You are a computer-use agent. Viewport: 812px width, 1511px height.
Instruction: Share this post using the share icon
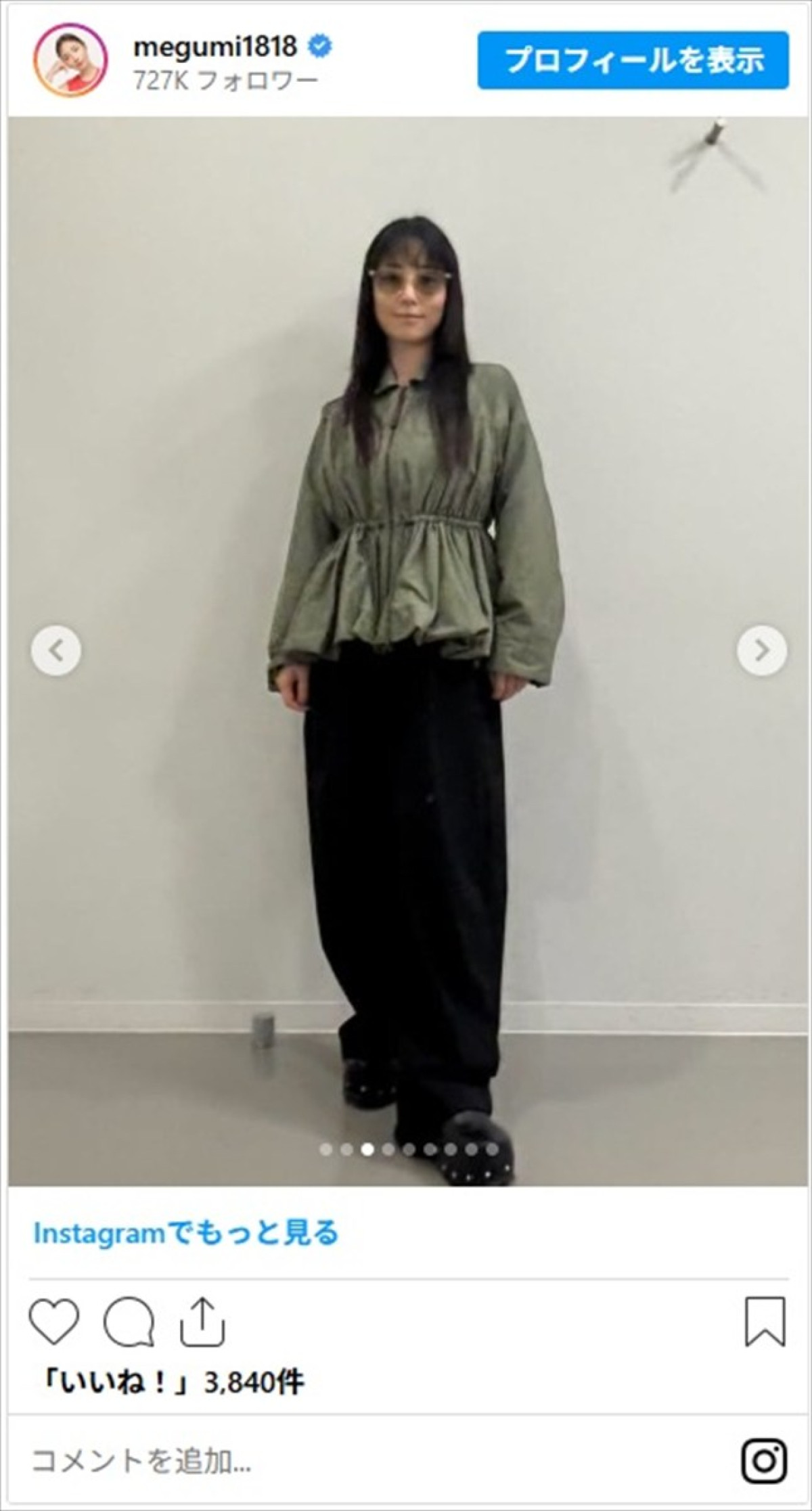point(202,1322)
